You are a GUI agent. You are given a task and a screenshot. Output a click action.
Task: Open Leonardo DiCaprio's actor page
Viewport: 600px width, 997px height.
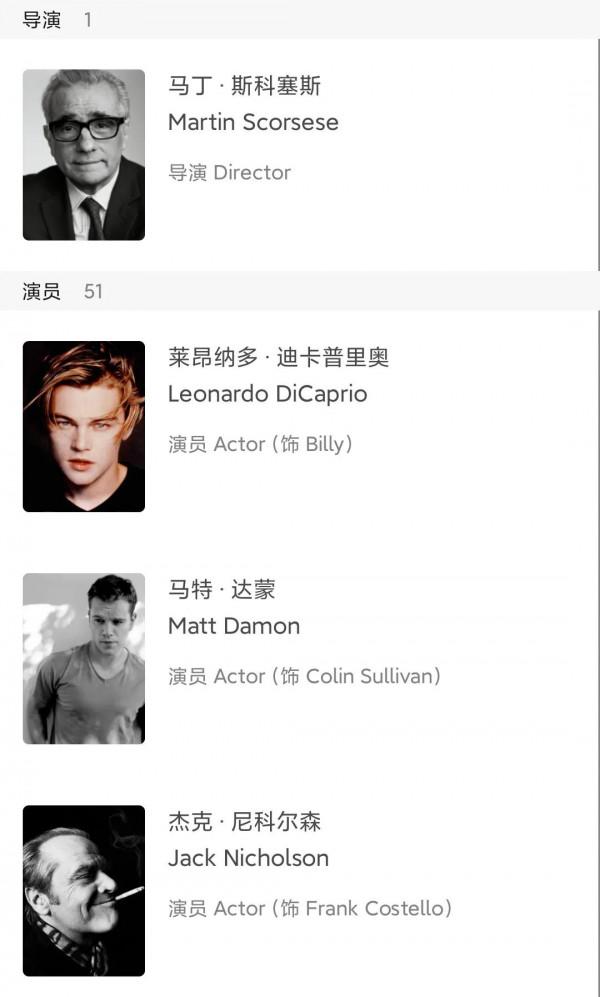pyautogui.click(x=267, y=394)
